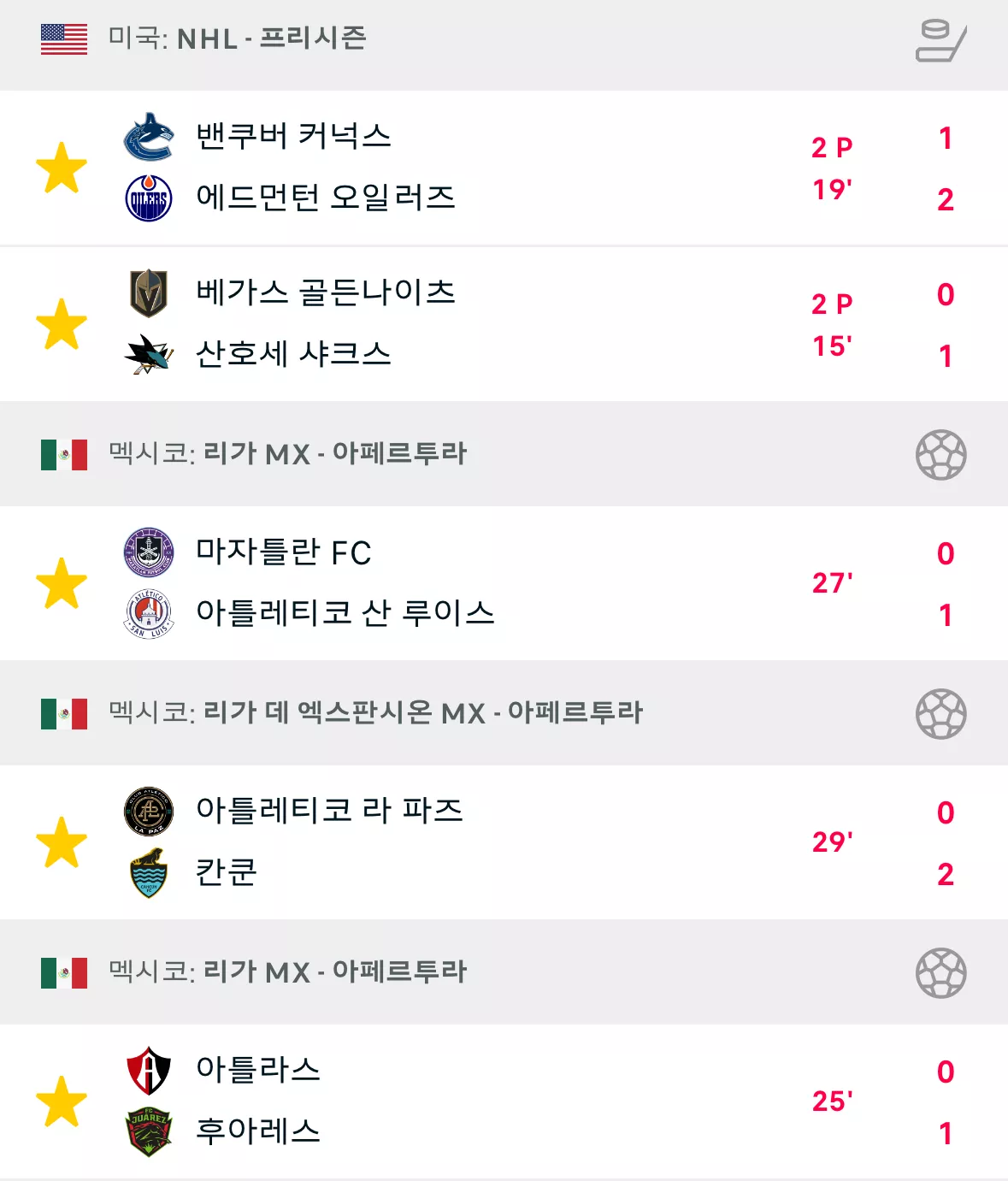Open the 아틀레티코 라 파즈 vs 칸쿤 match
Image resolution: width=1008 pixels, height=1181 pixels.
coord(504,842)
